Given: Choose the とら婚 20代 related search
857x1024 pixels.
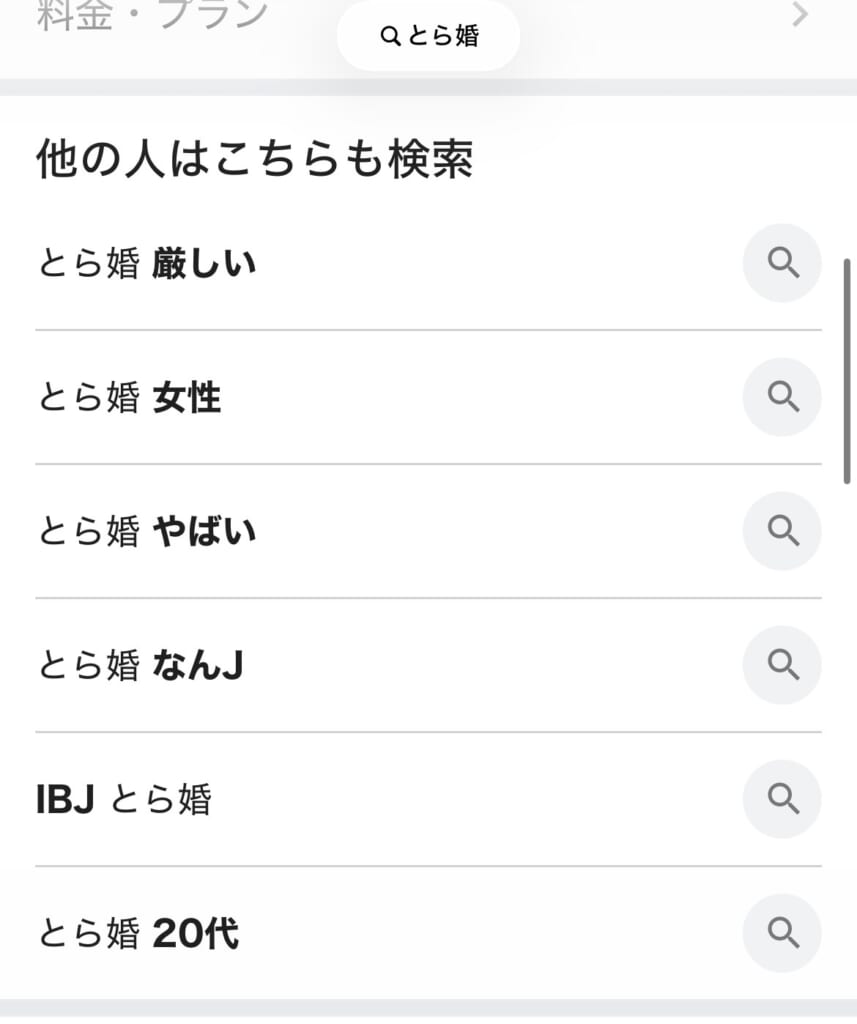Looking at the screenshot, I should (138, 934).
